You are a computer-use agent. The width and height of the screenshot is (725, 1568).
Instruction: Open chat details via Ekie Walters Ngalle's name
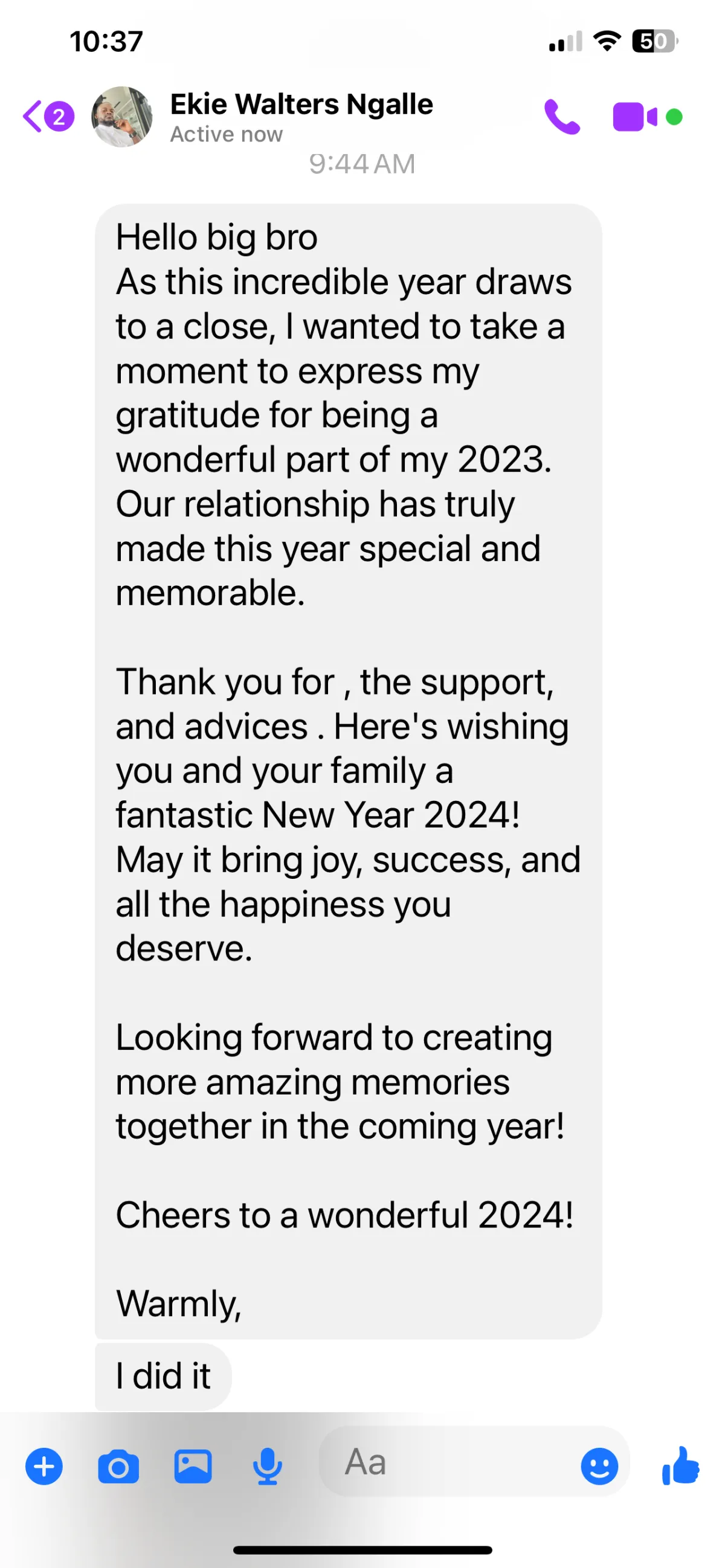(301, 104)
